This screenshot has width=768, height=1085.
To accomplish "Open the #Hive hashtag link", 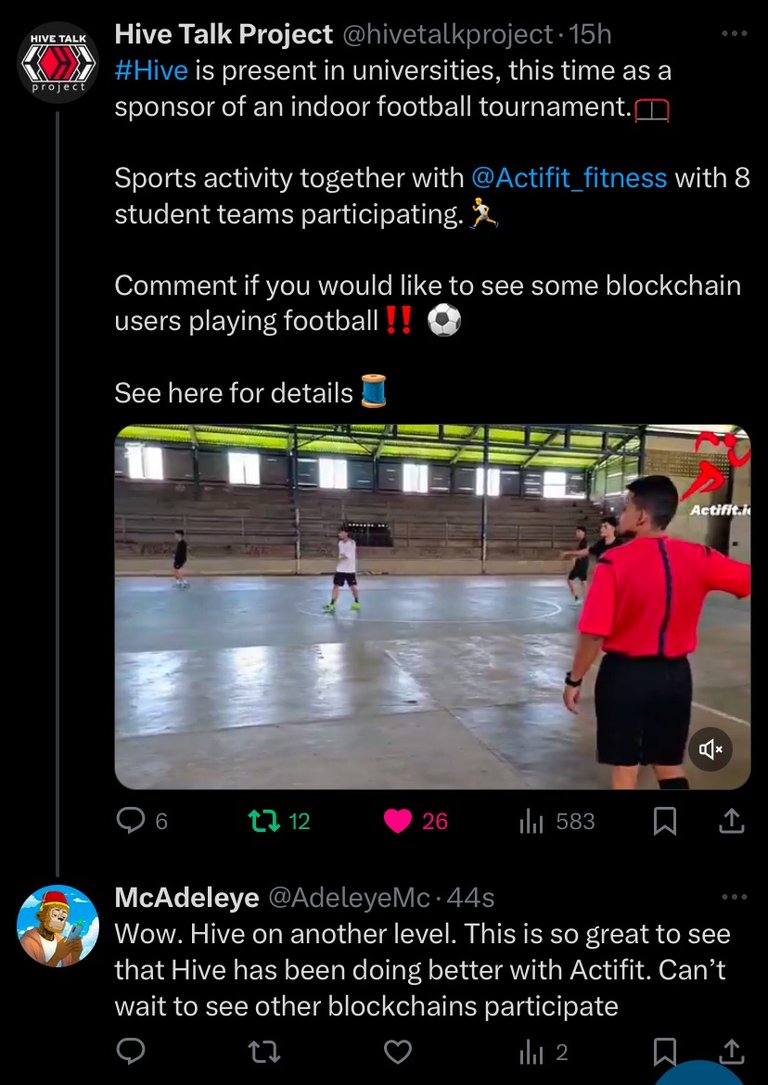I will (150, 72).
